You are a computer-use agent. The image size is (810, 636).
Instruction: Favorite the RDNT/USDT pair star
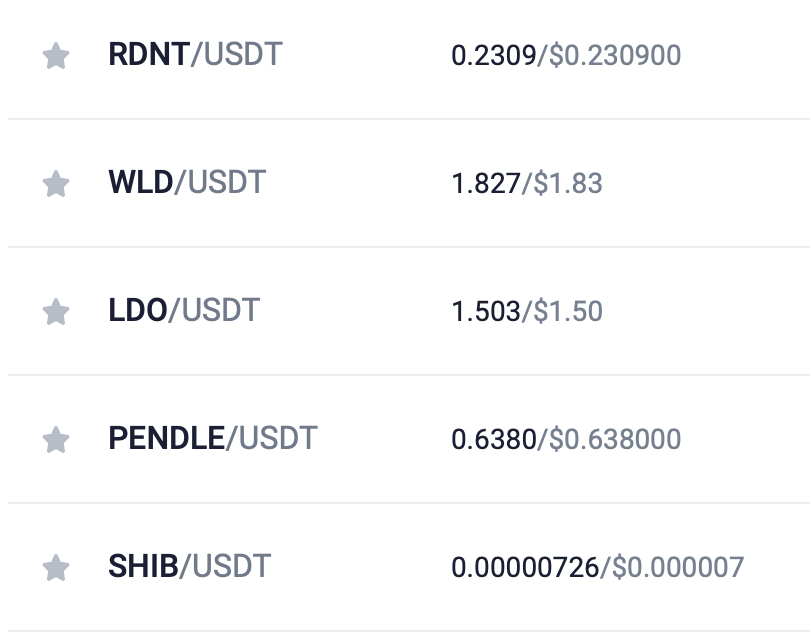[56, 56]
